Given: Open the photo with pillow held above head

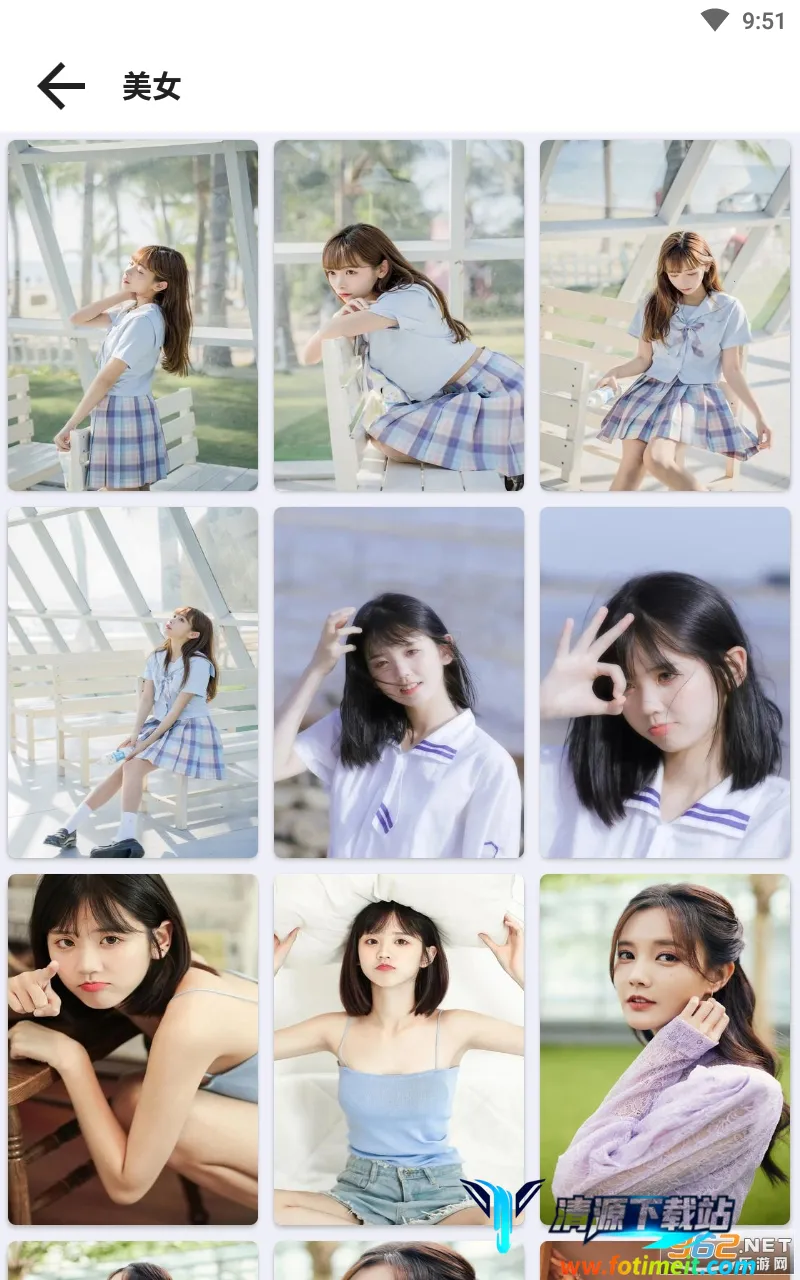Looking at the screenshot, I should (399, 1049).
